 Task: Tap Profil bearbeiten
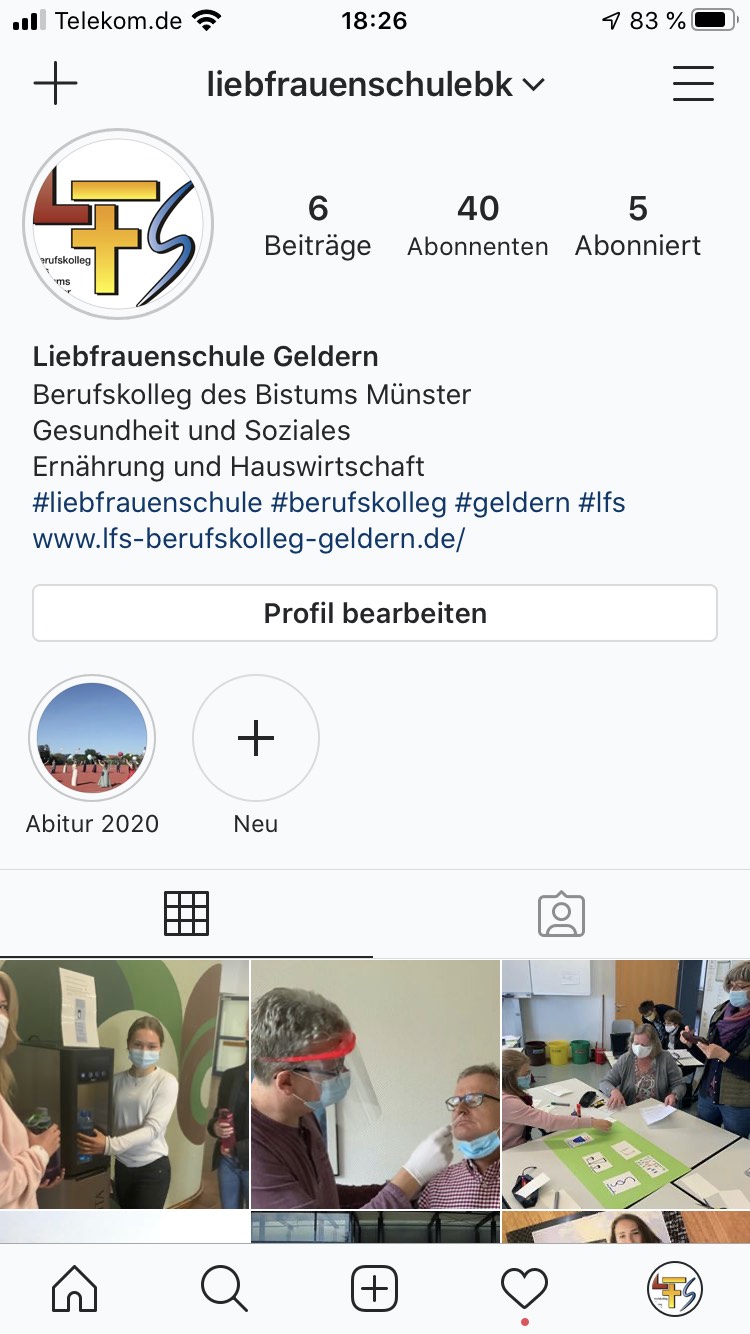(x=375, y=613)
